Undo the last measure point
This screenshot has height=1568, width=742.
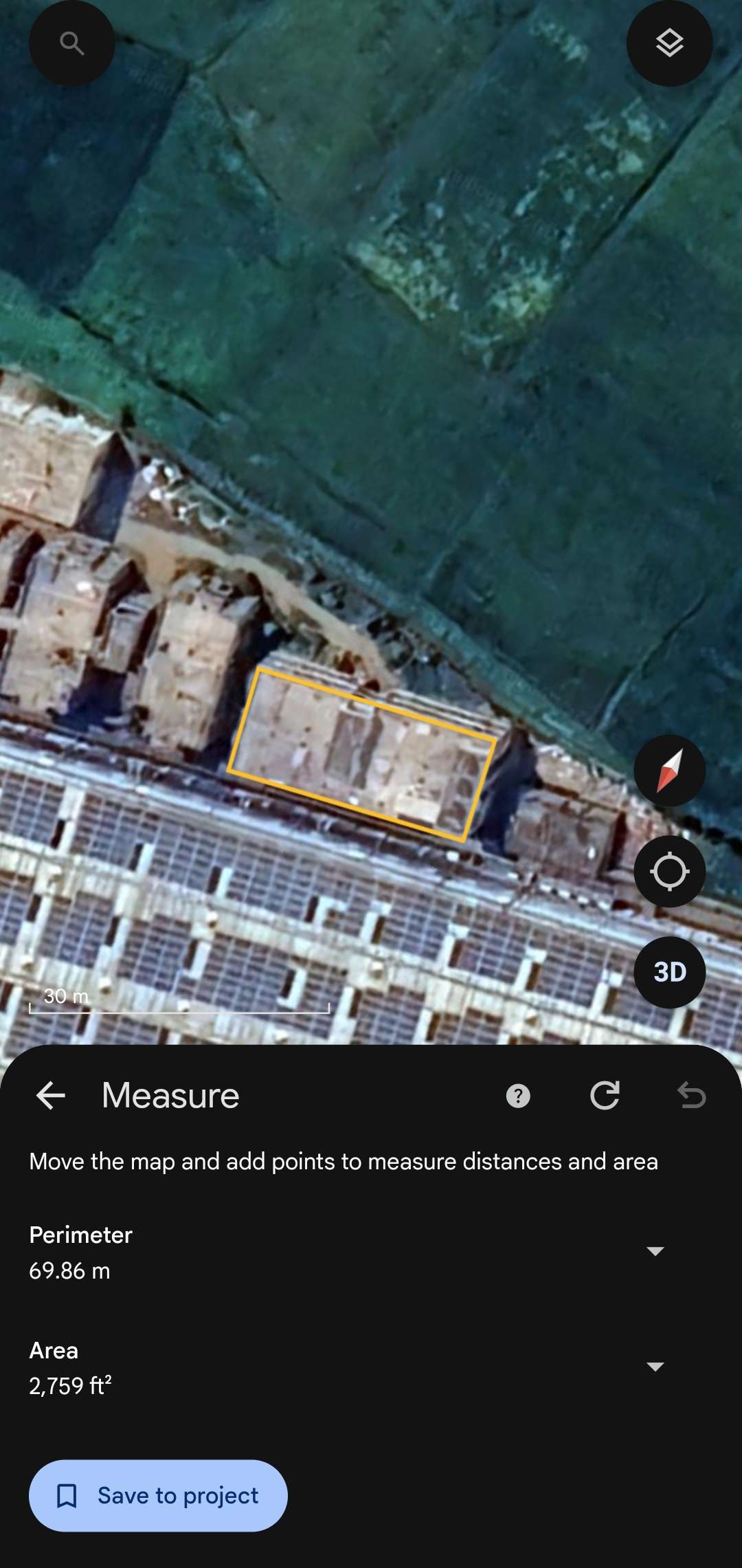(x=691, y=1095)
